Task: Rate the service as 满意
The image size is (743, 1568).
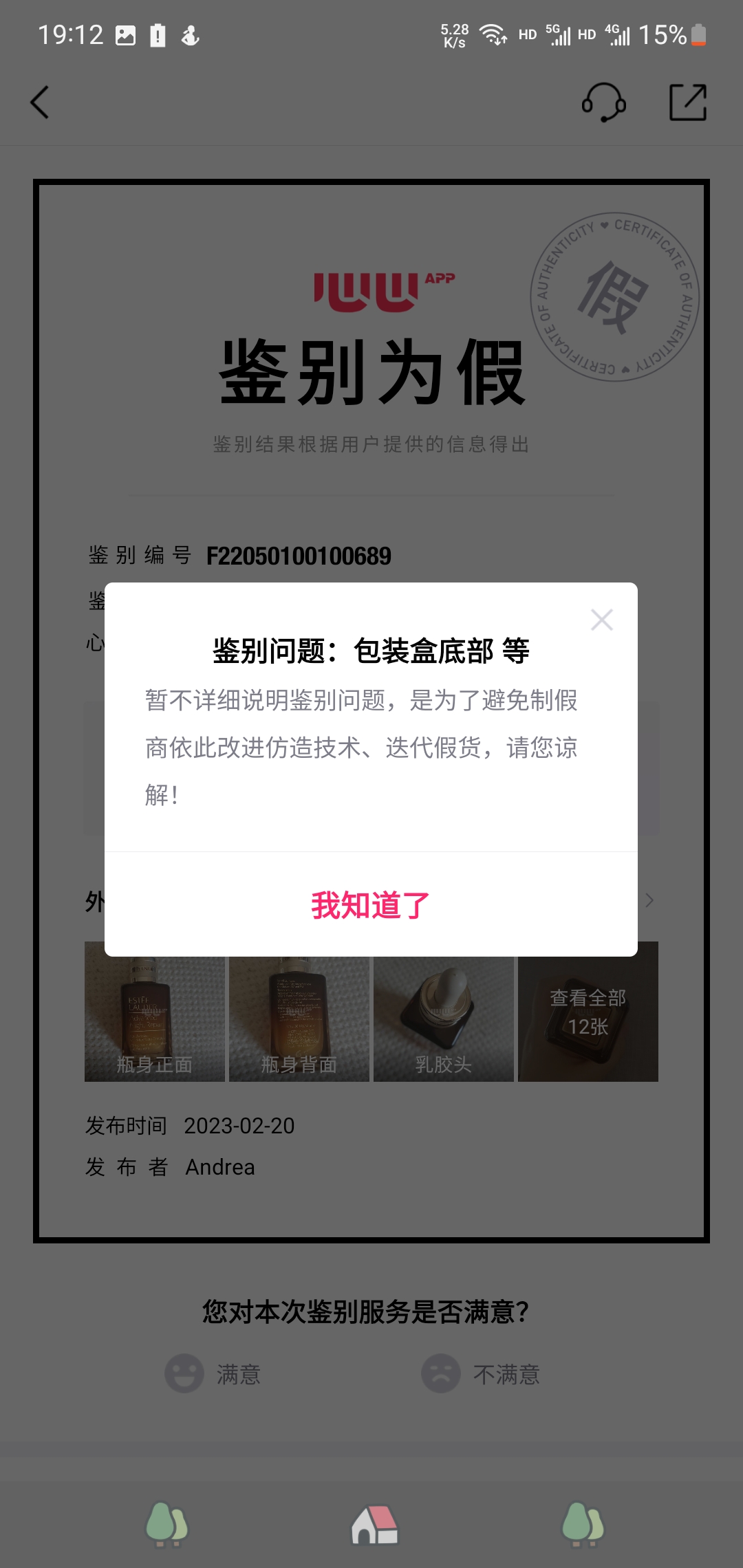Action: click(213, 1373)
